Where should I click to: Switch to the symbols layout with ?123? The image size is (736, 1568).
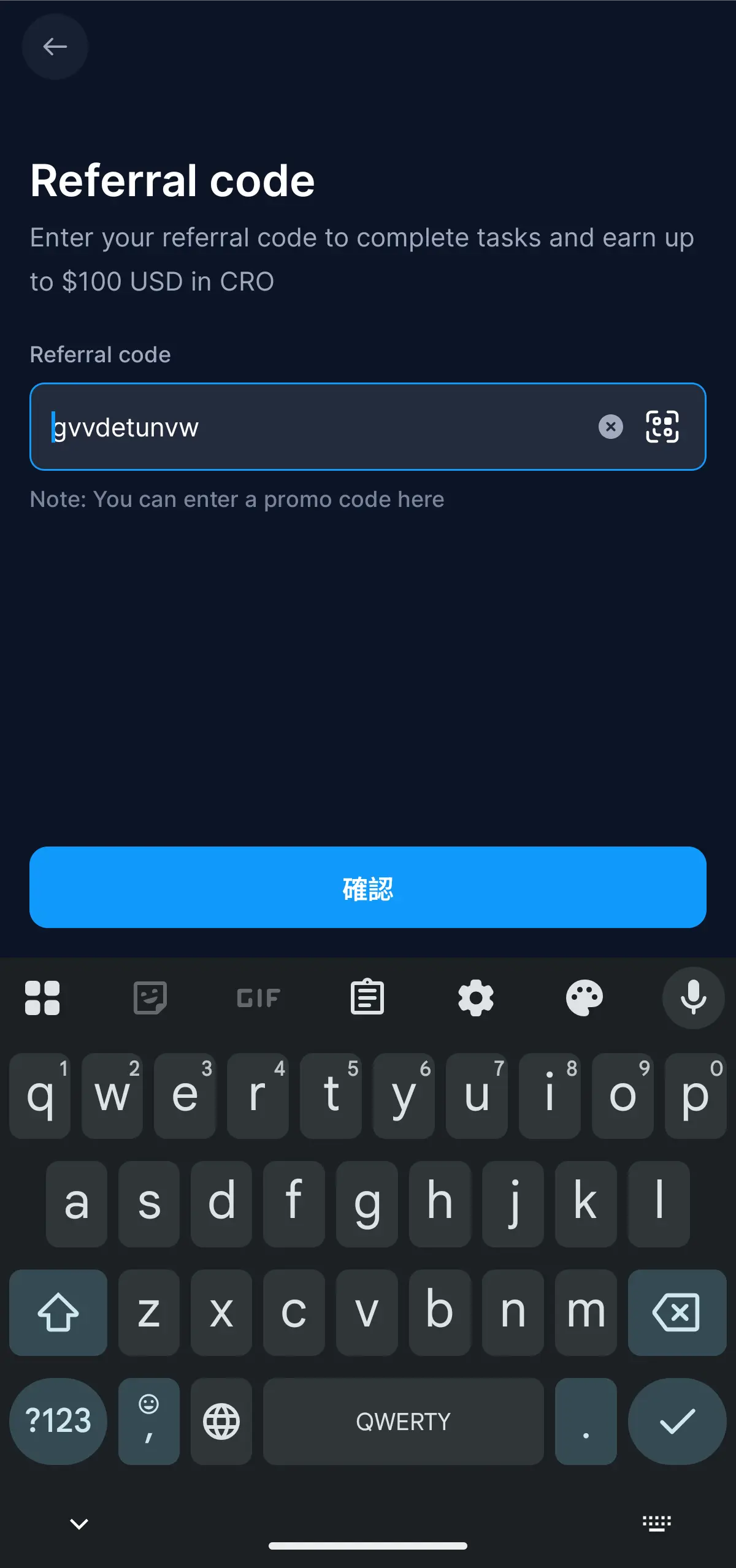[58, 1421]
